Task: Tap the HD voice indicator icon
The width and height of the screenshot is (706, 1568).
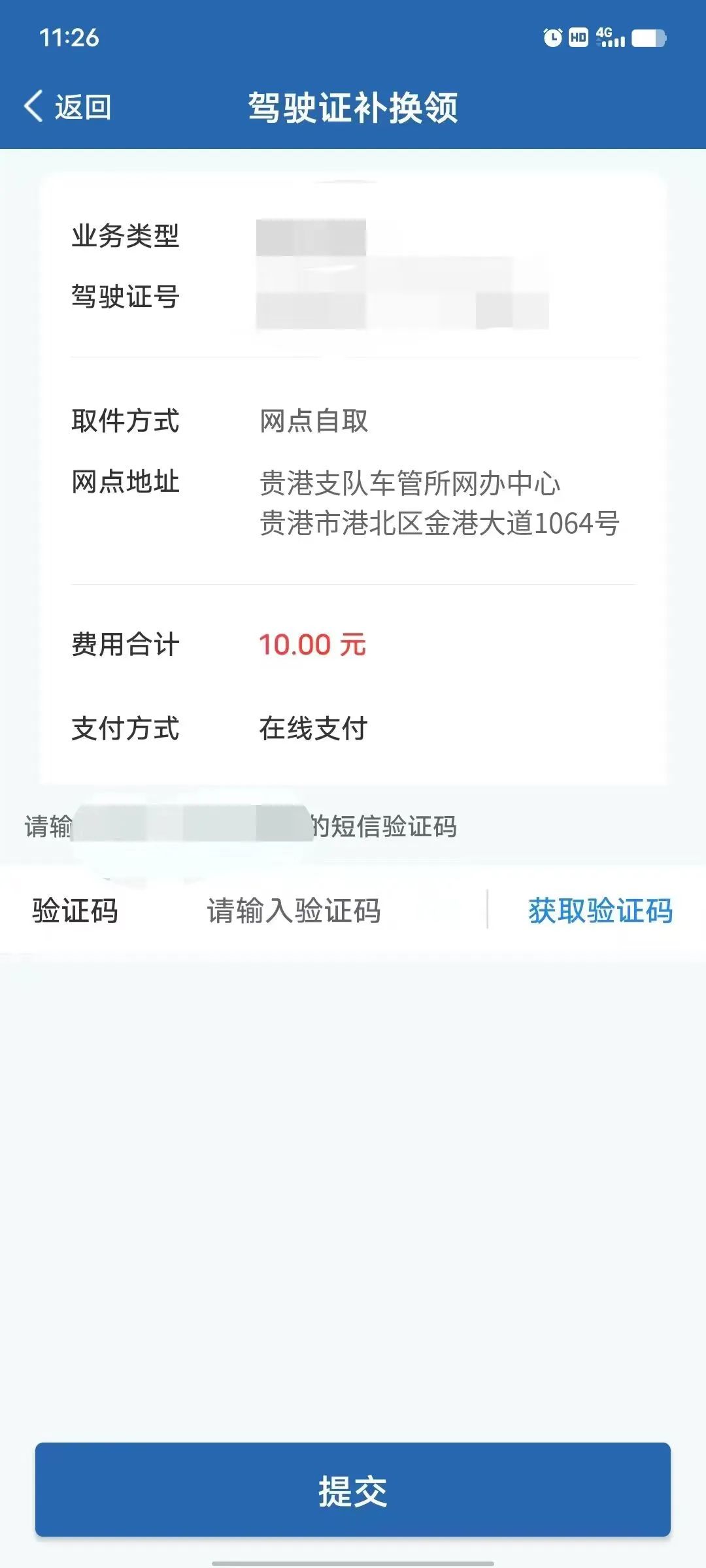Action: (x=577, y=39)
